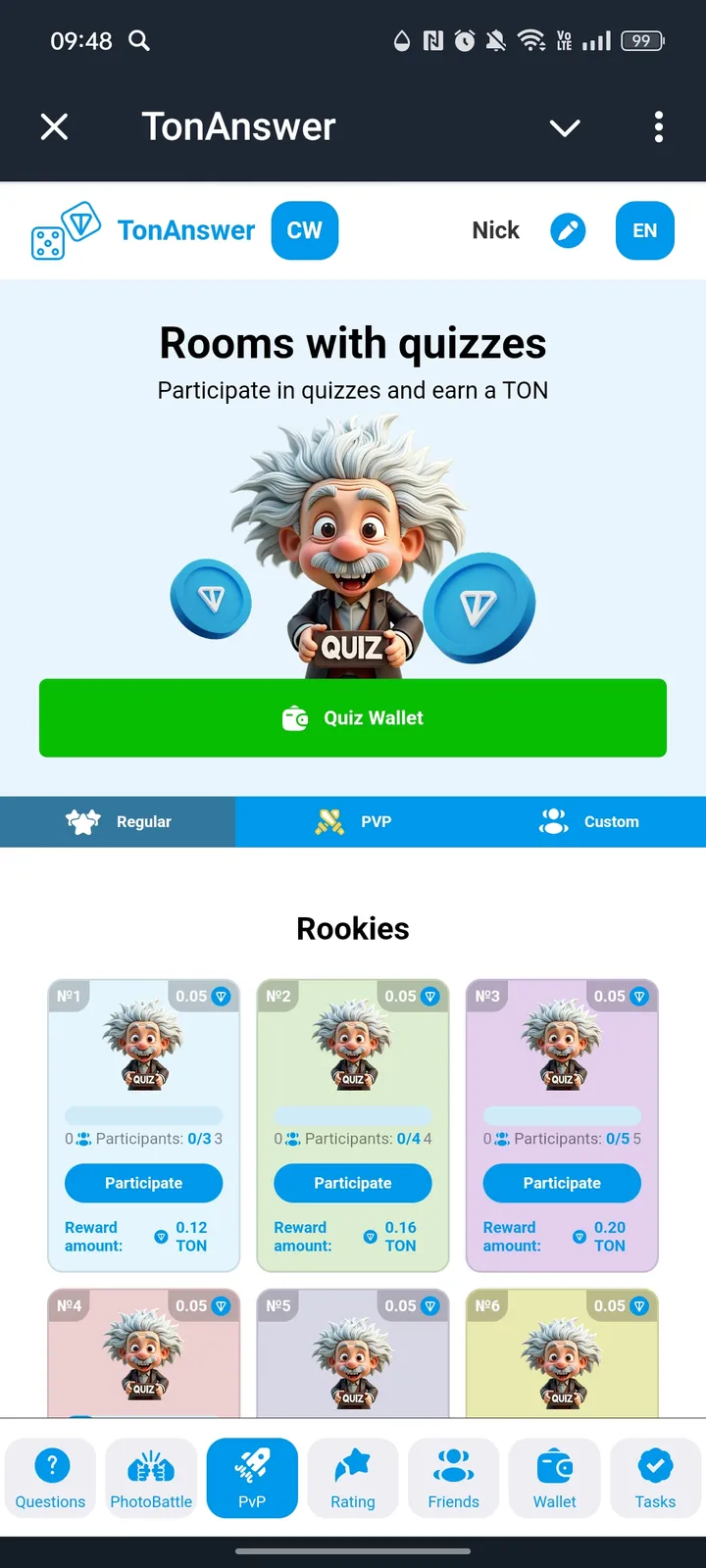
Task: Open the Quiz Wallet
Action: (353, 717)
